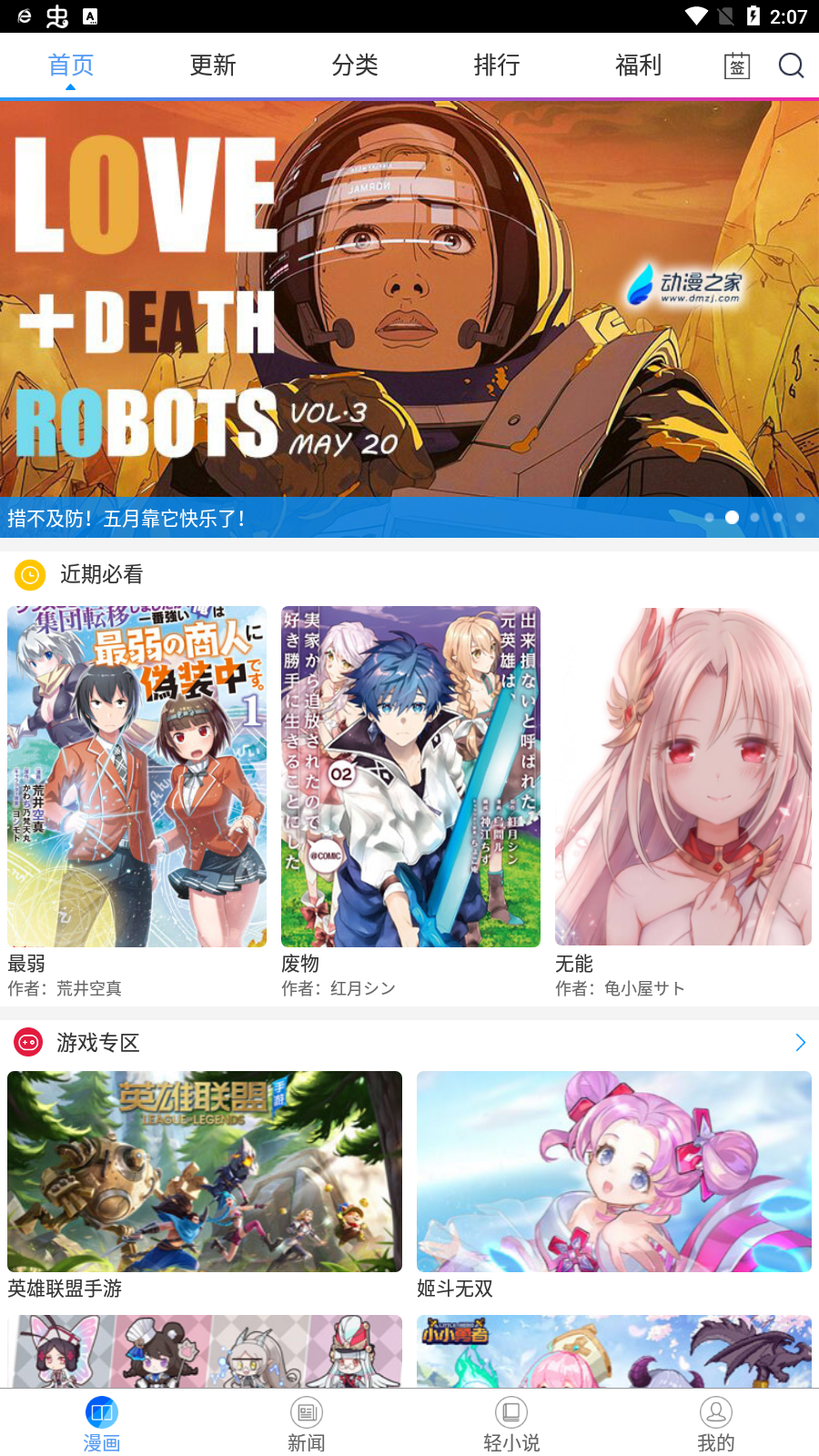Image resolution: width=819 pixels, height=1456 pixels.
Task: Open the manga 废物 by 红月シン
Action: coord(410,776)
